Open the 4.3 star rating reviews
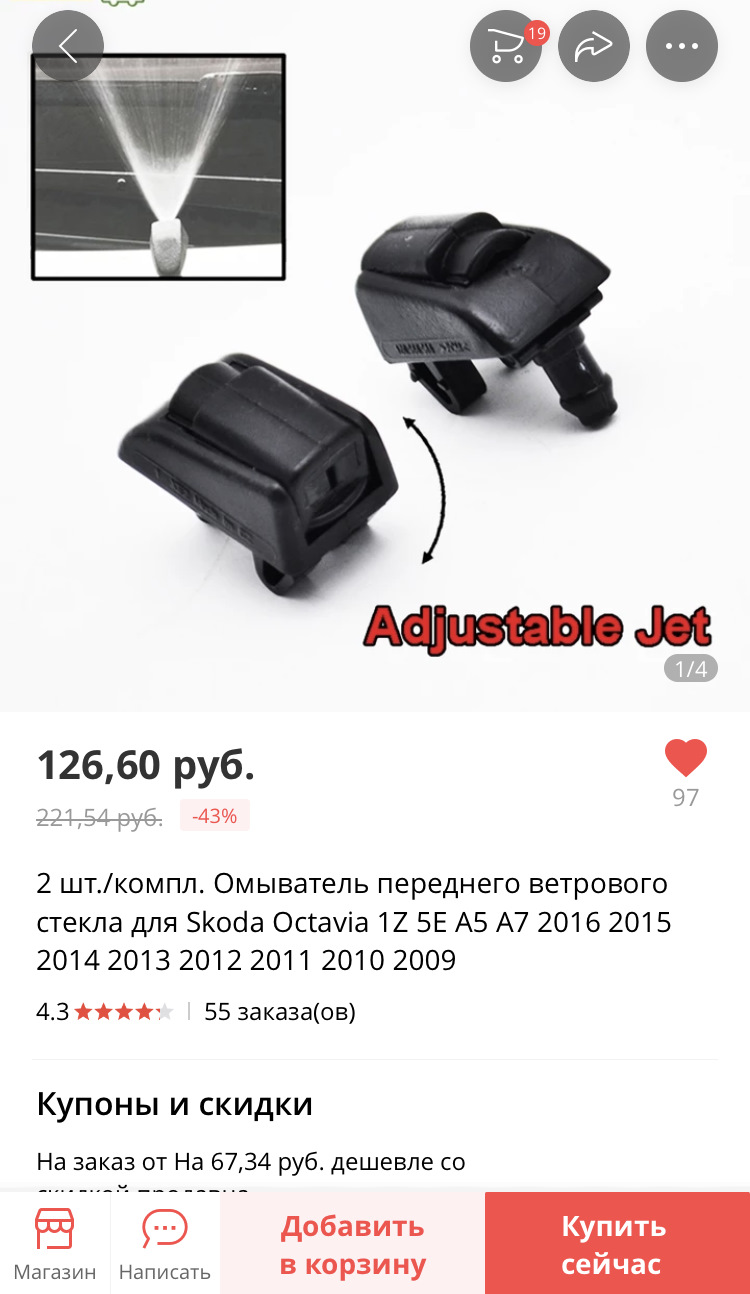This screenshot has height=1294, width=750. tap(105, 1011)
